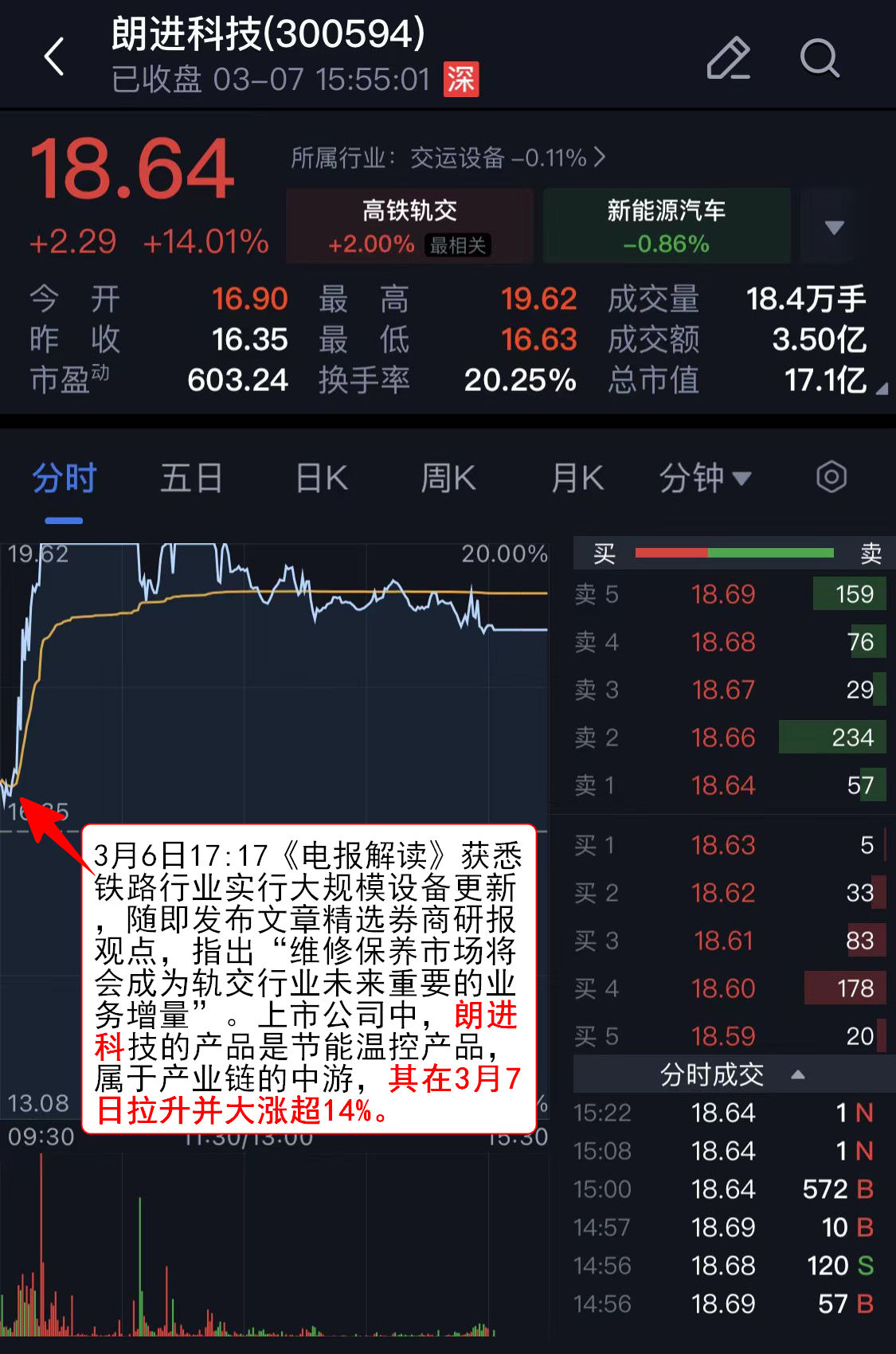The width and height of the screenshot is (896, 1354).
Task: Open chart settings icon
Action: 831,478
